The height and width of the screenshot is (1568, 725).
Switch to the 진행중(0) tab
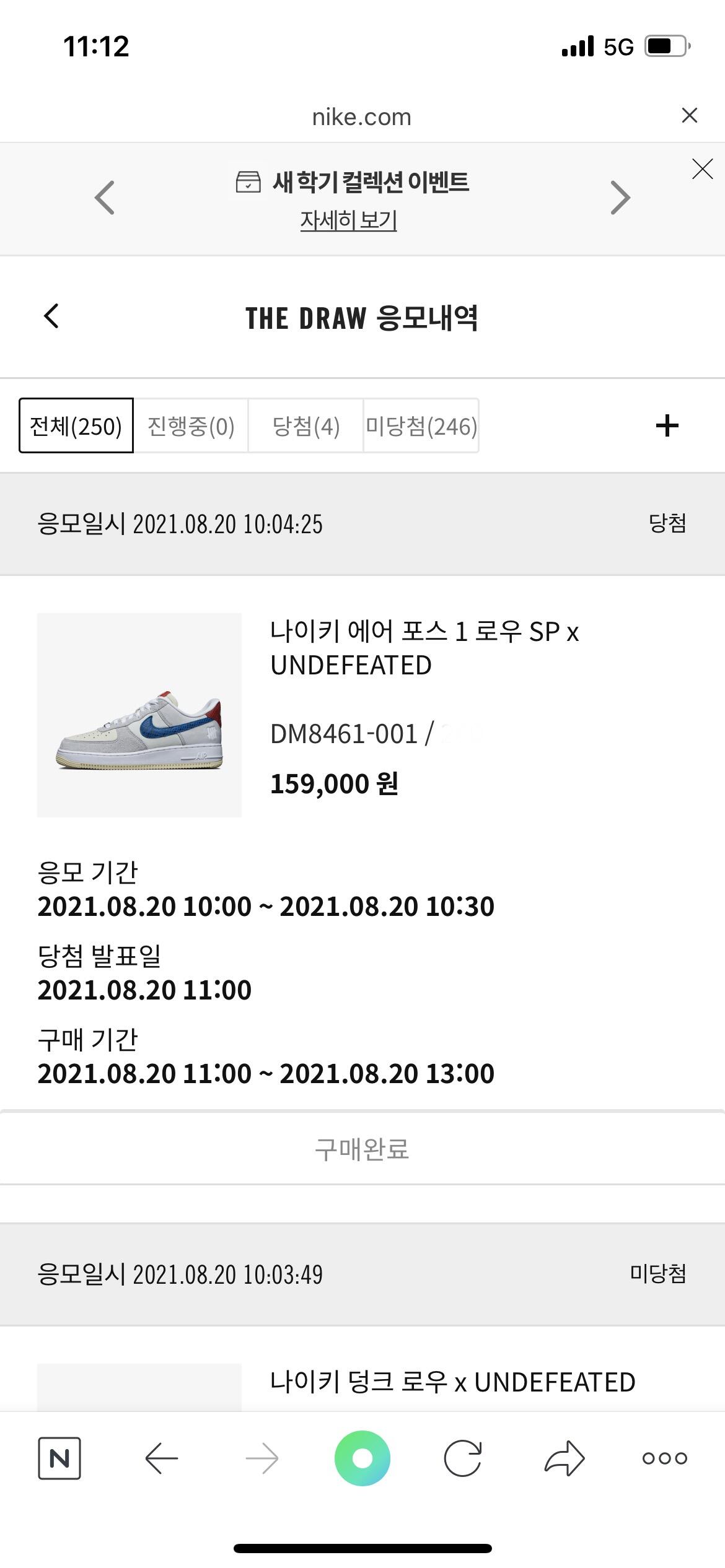[191, 426]
